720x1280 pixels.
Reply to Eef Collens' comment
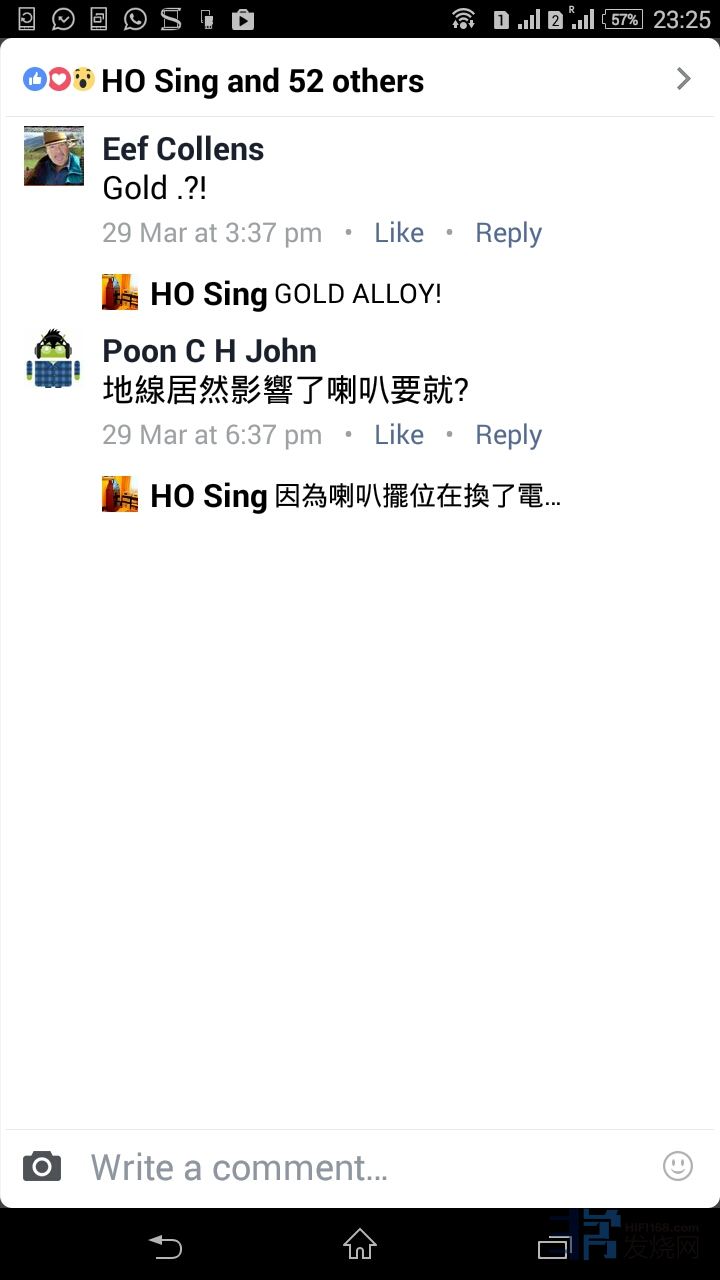(508, 233)
